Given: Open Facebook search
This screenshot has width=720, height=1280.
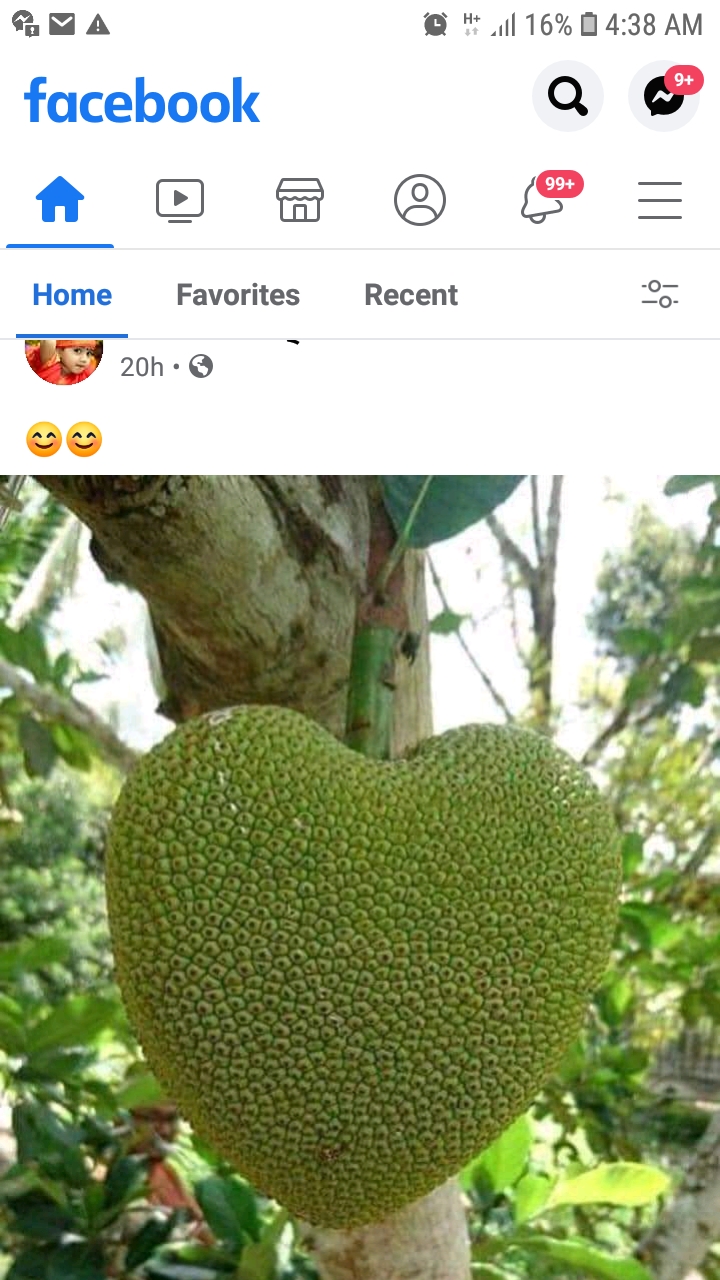Looking at the screenshot, I should 567,97.
